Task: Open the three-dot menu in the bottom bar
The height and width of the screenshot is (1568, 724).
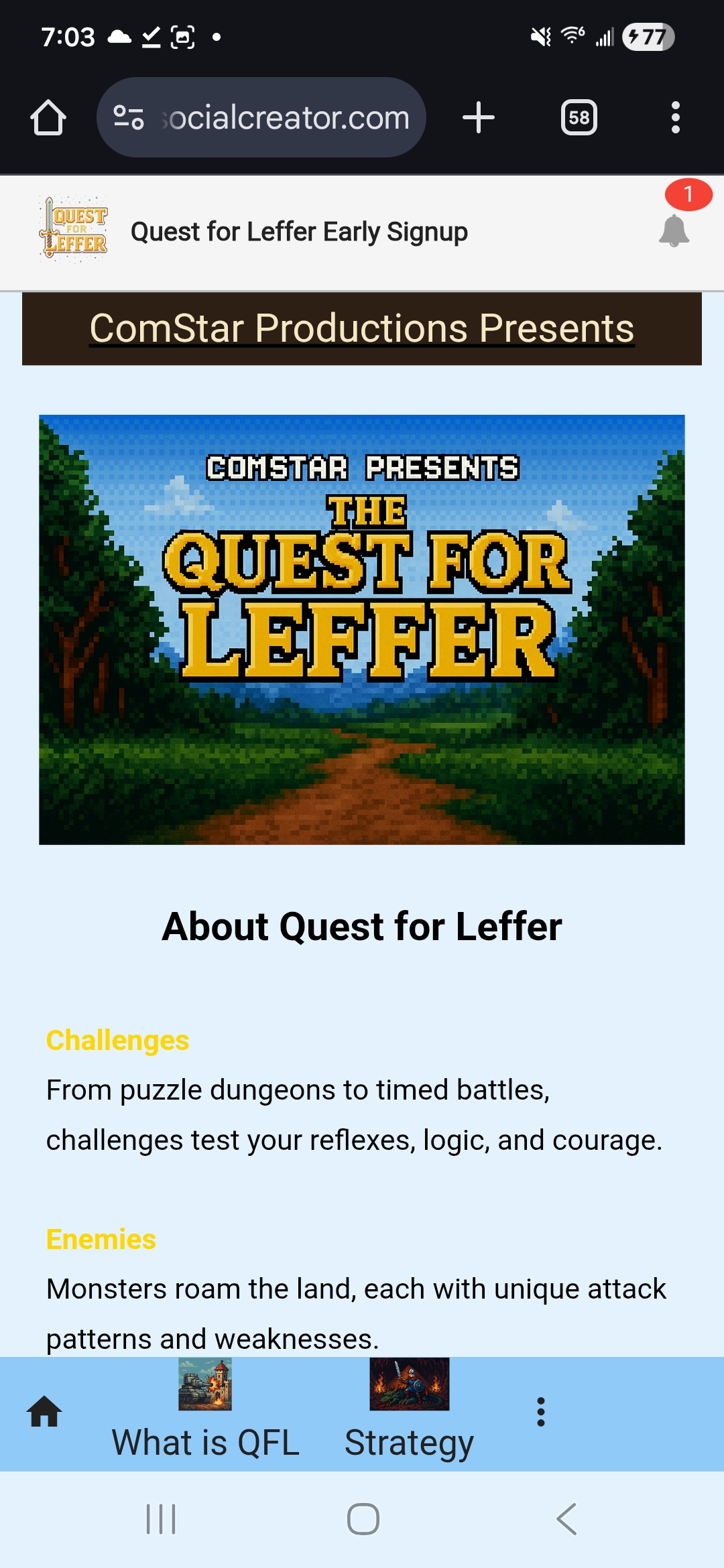Action: tap(540, 1412)
